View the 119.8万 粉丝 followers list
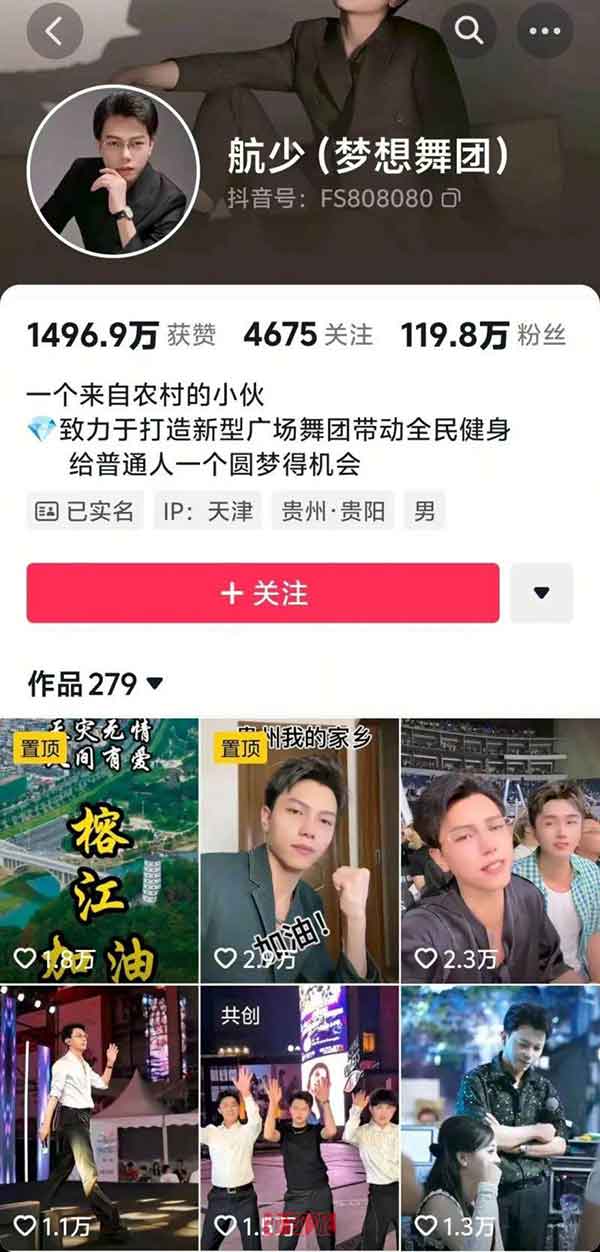 [483, 335]
